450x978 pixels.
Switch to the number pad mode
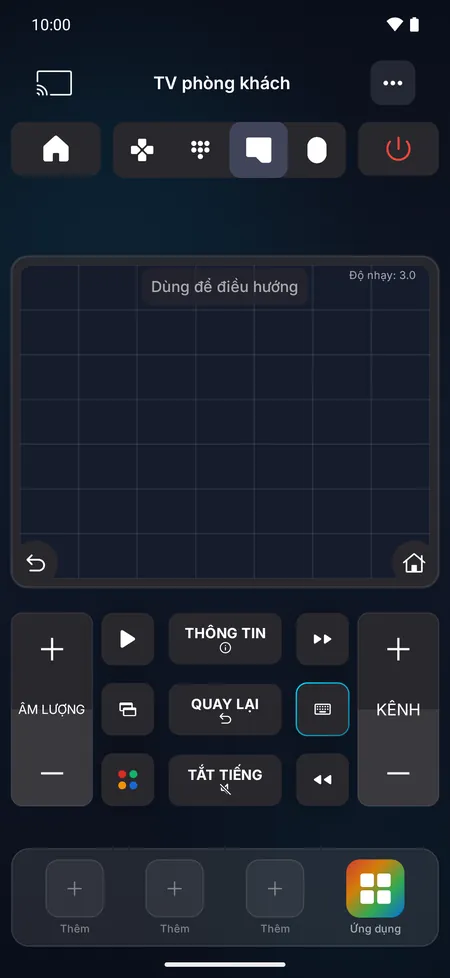[x=200, y=150]
